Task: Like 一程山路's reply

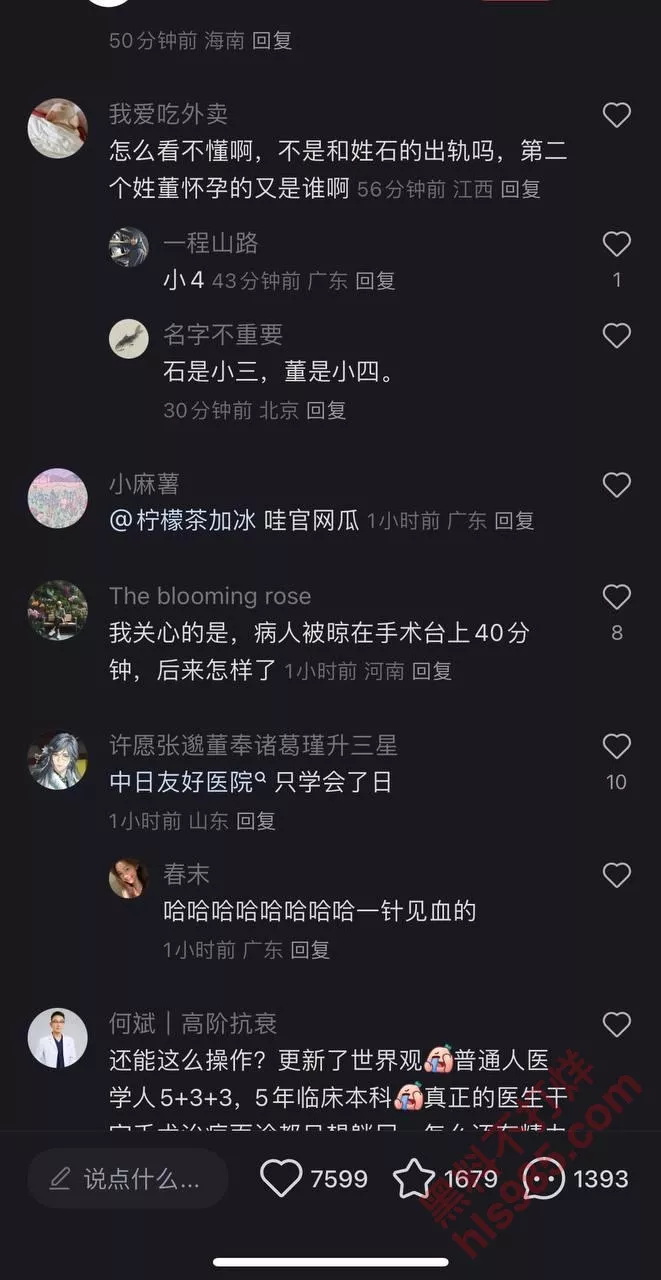Action: [617, 244]
